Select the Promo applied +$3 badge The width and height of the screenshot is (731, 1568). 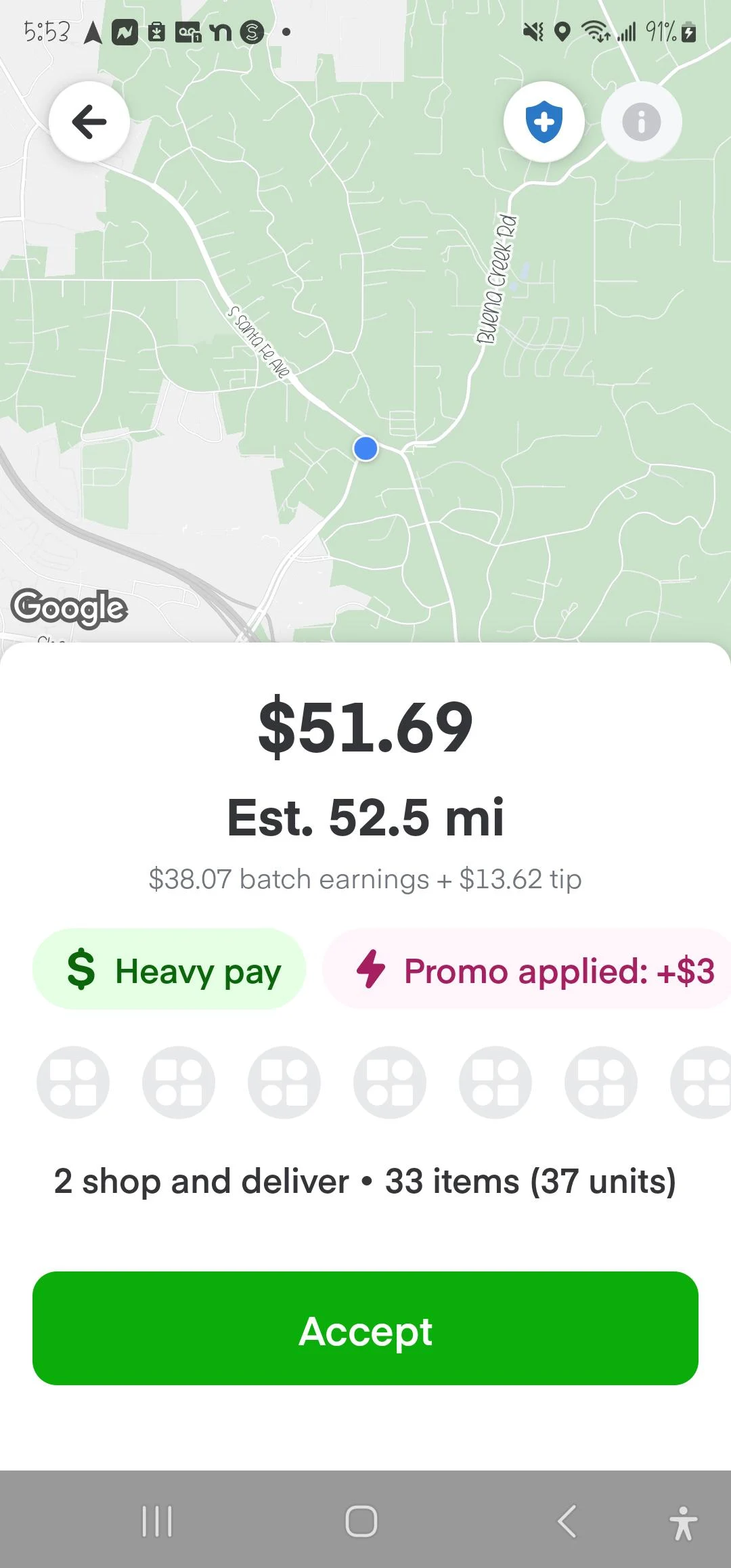pyautogui.click(x=528, y=971)
